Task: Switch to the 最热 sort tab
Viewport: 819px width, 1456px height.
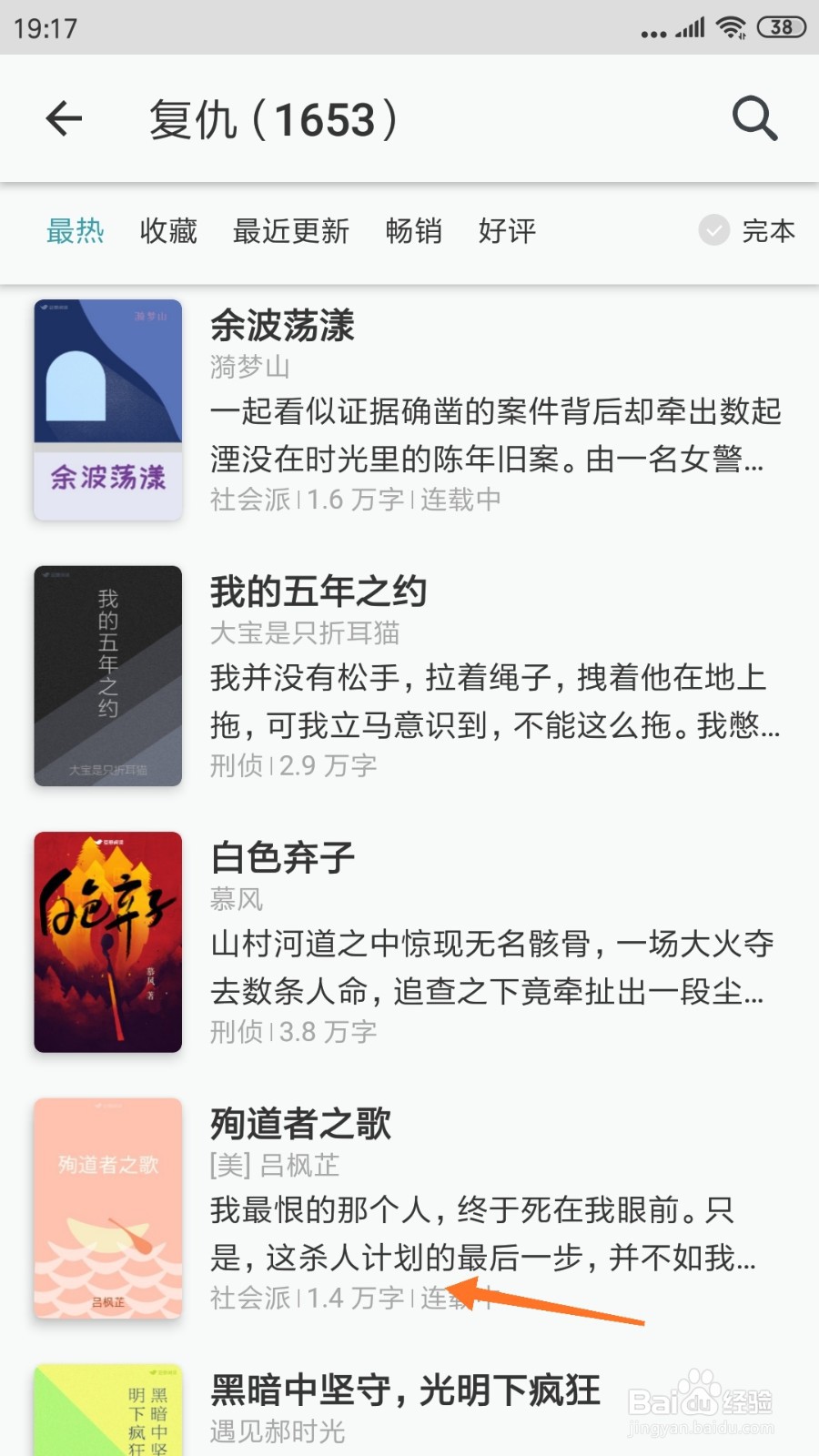Action: [75, 231]
